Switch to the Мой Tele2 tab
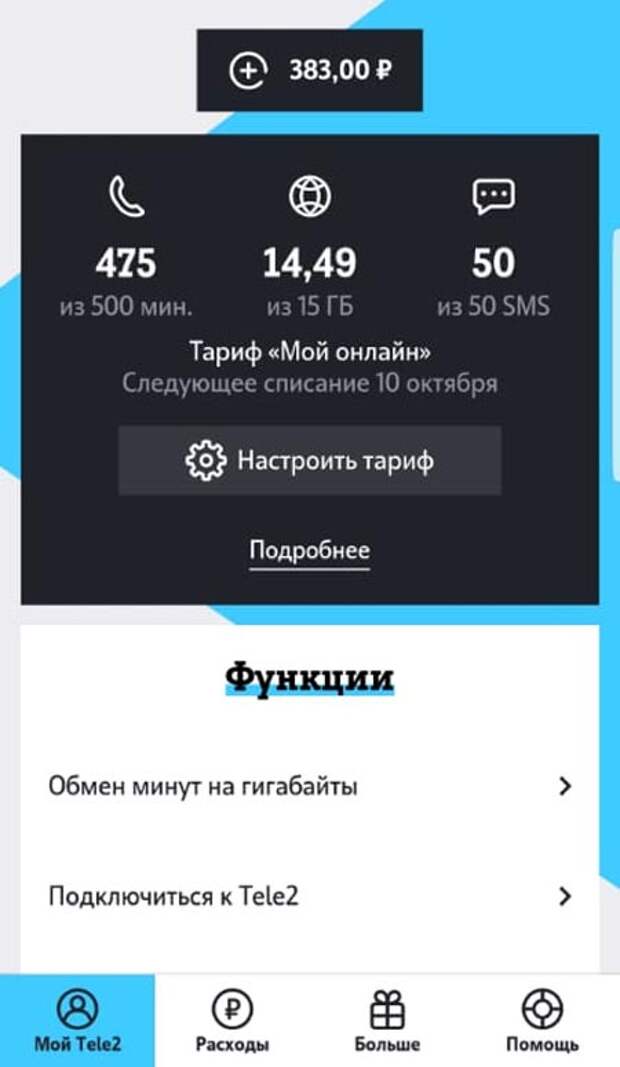 (x=78, y=1021)
